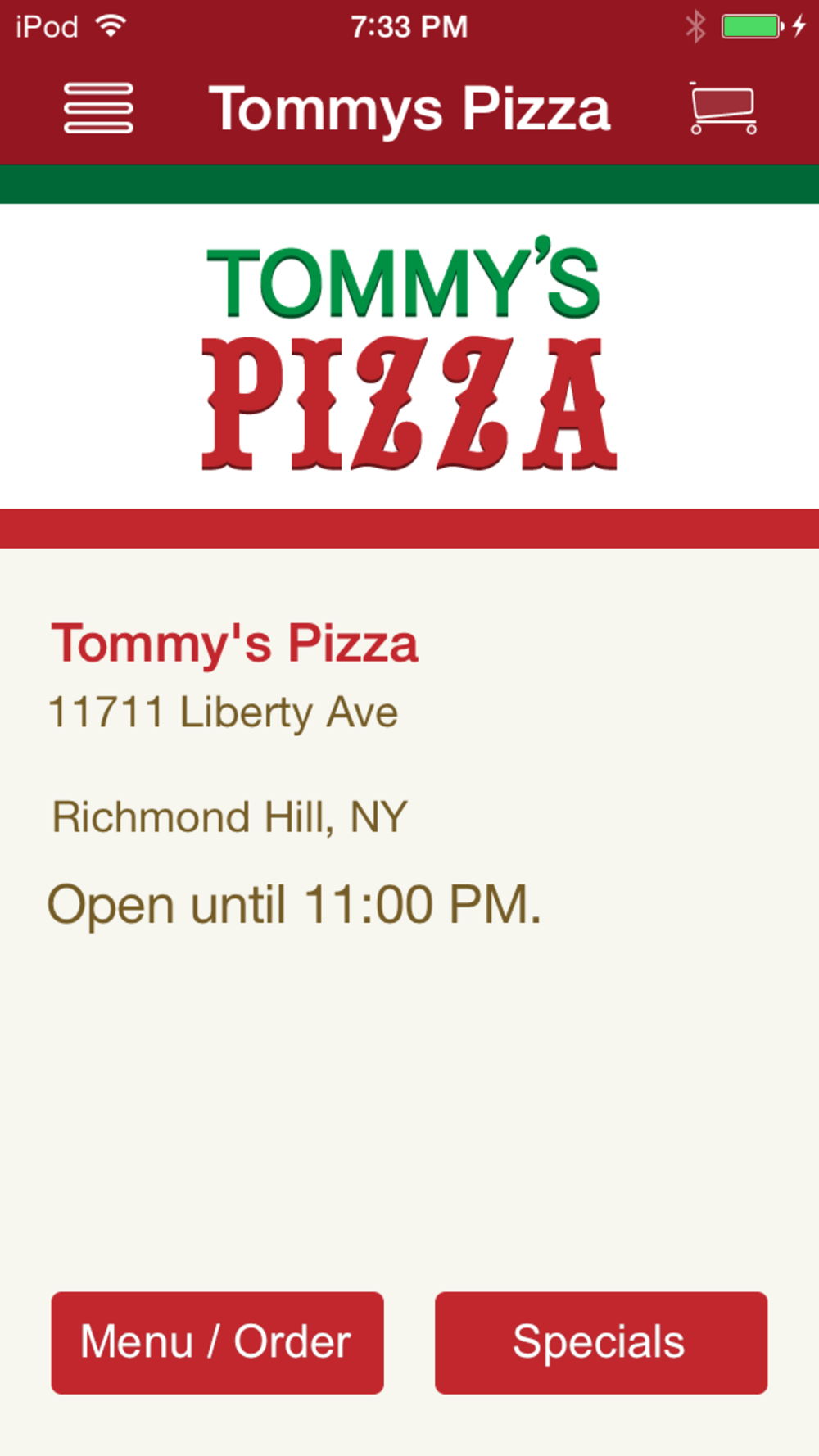819x1456 pixels.
Task: Open the hamburger menu
Action: click(98, 108)
